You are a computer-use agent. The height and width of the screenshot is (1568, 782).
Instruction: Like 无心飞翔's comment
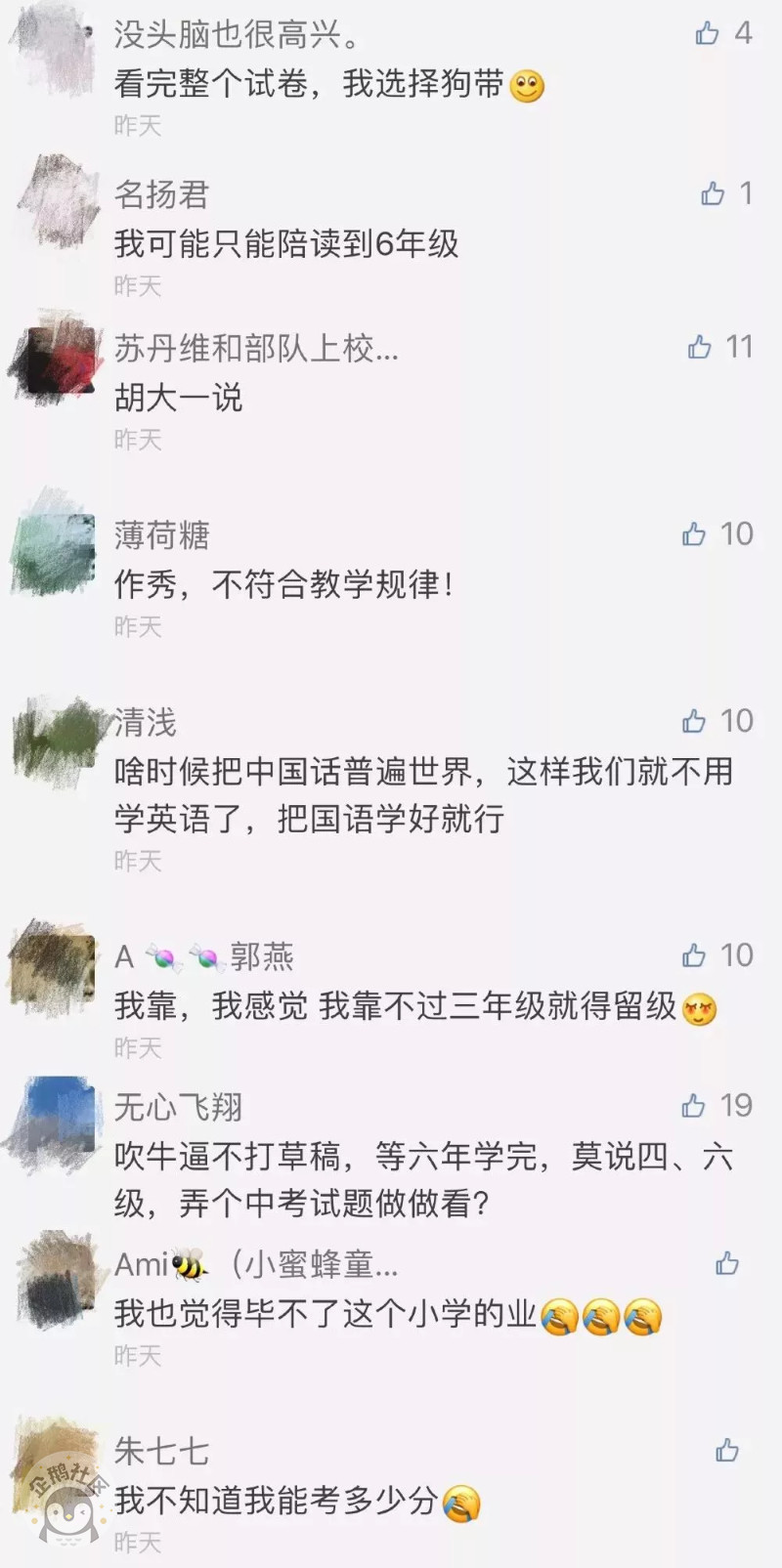tap(694, 1105)
